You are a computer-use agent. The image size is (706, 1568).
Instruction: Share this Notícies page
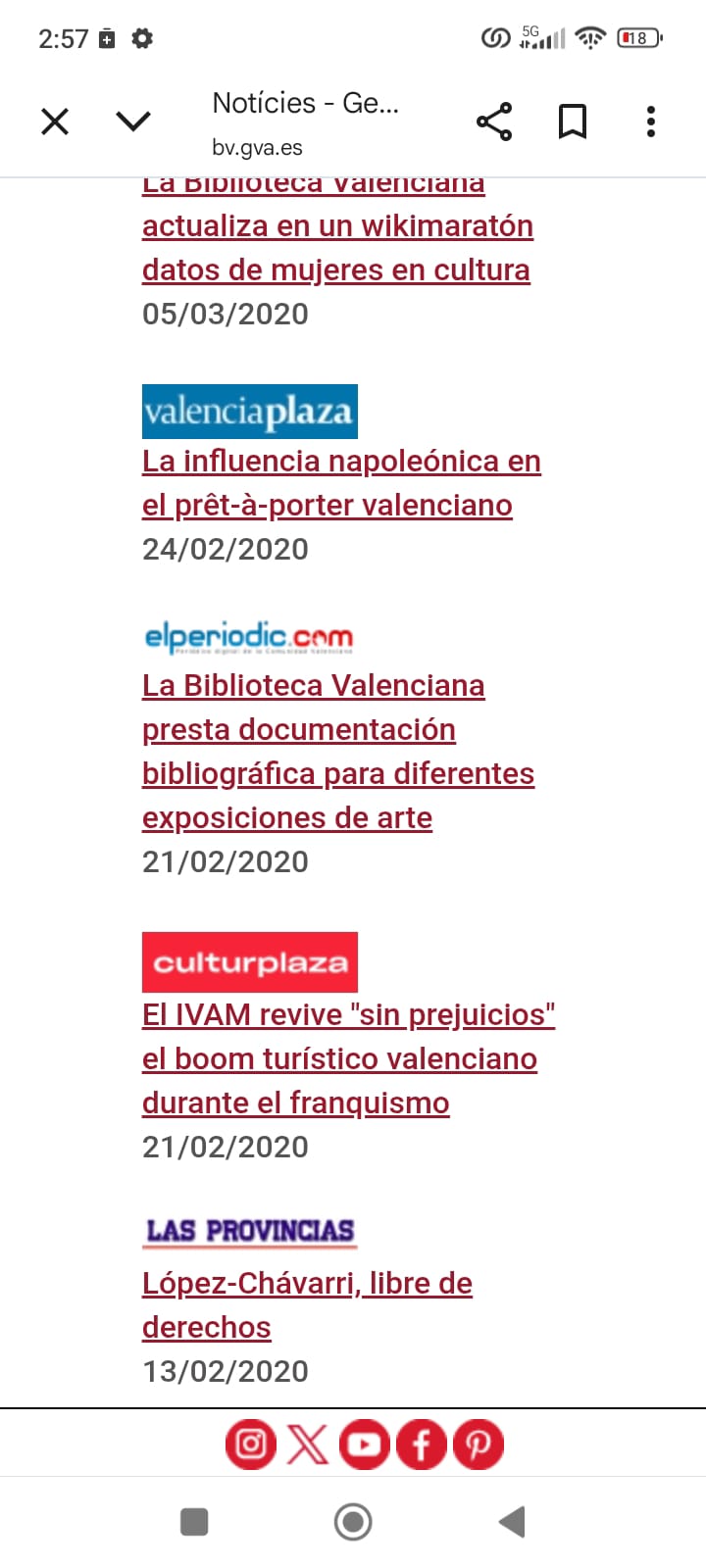[494, 122]
